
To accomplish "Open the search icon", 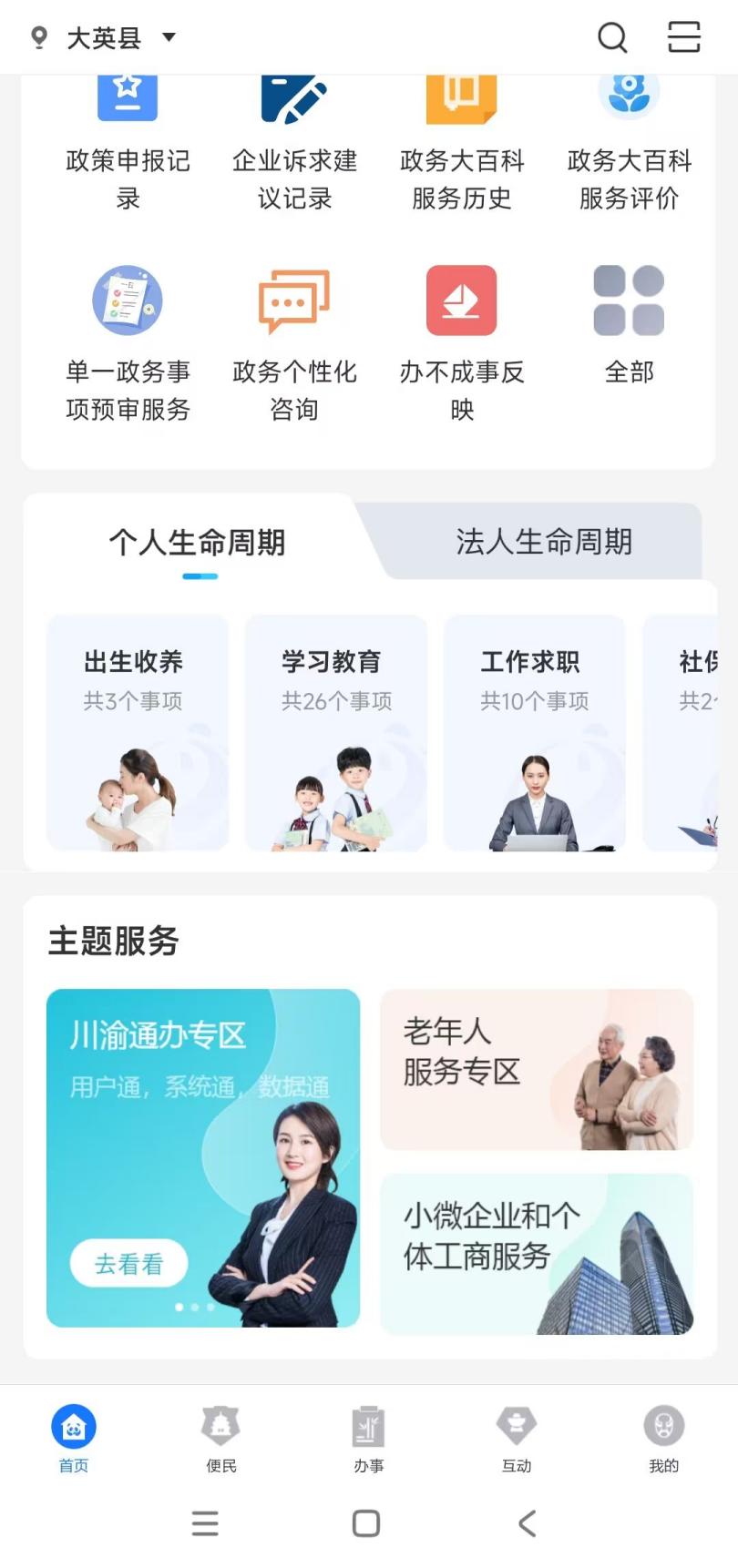I will coord(612,37).
